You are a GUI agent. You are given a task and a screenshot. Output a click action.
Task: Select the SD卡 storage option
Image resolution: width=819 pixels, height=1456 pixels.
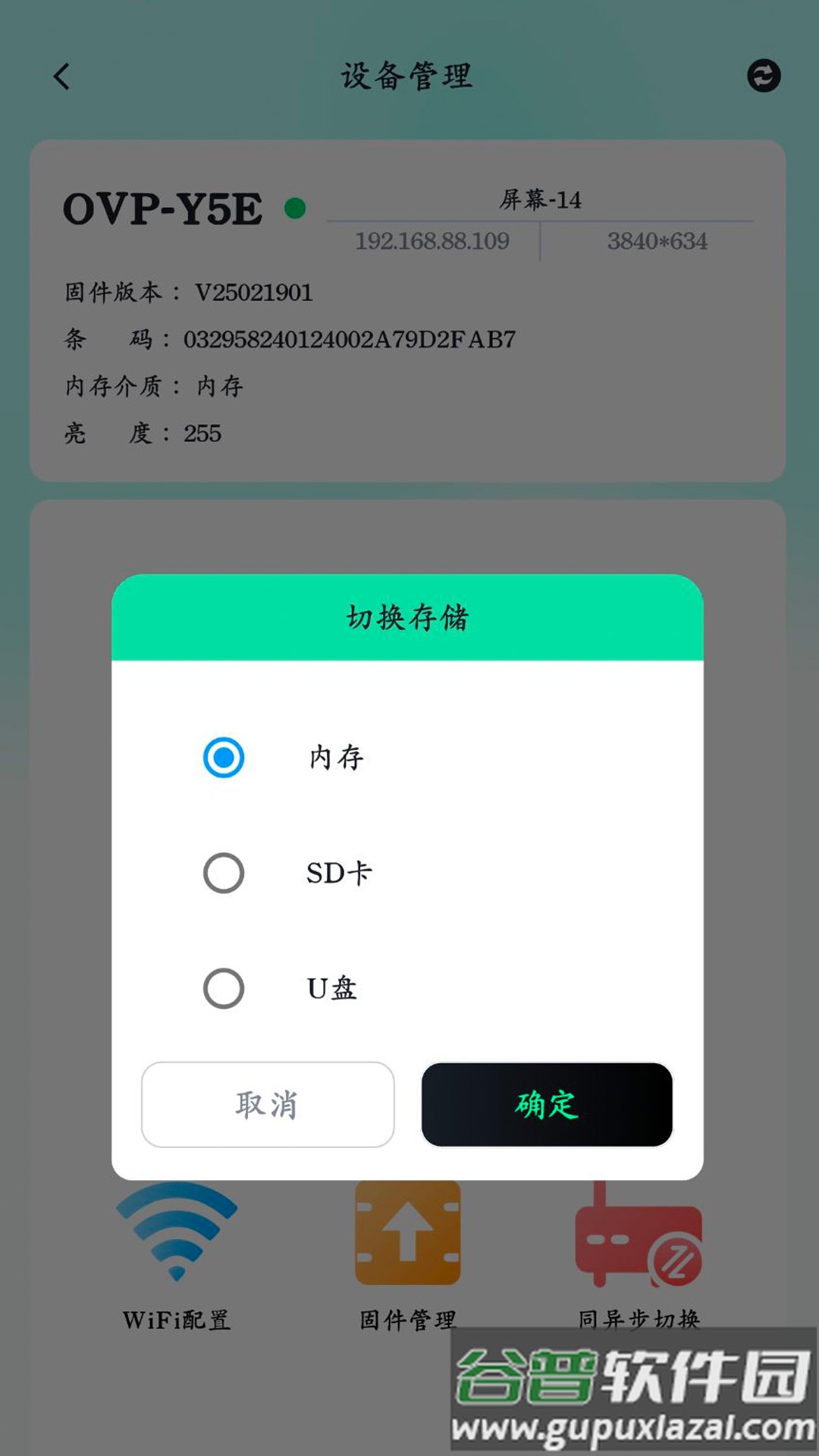[222, 871]
